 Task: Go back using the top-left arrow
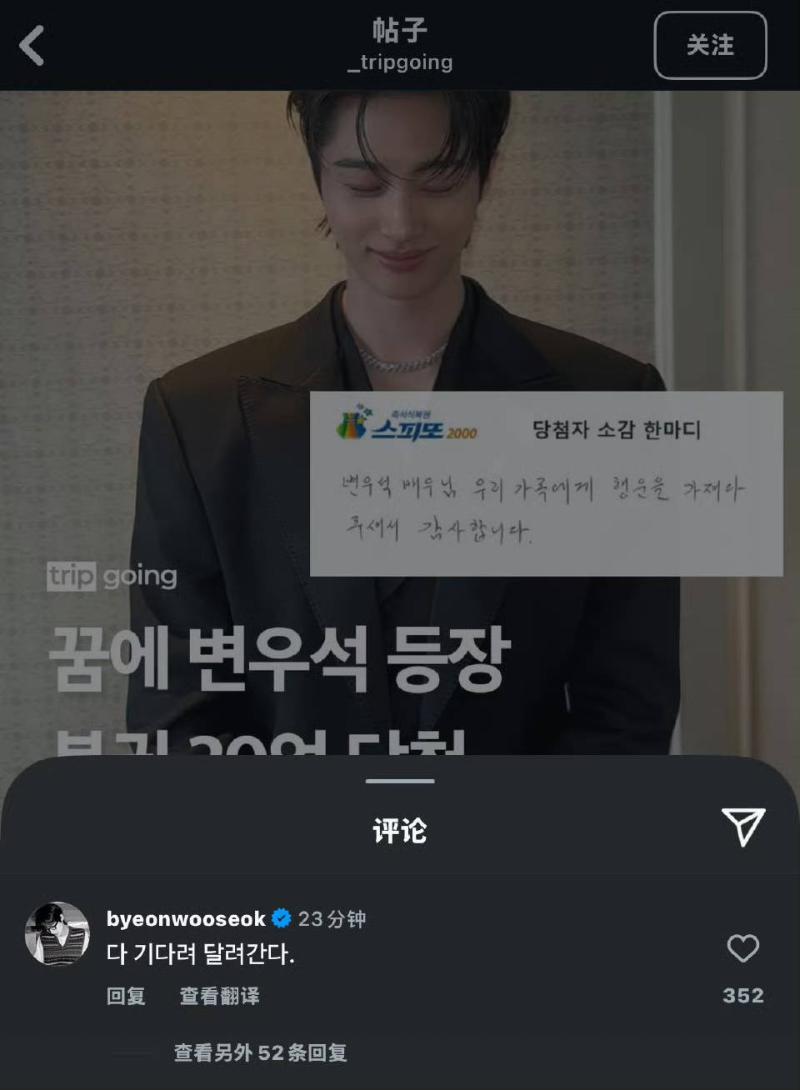point(32,46)
